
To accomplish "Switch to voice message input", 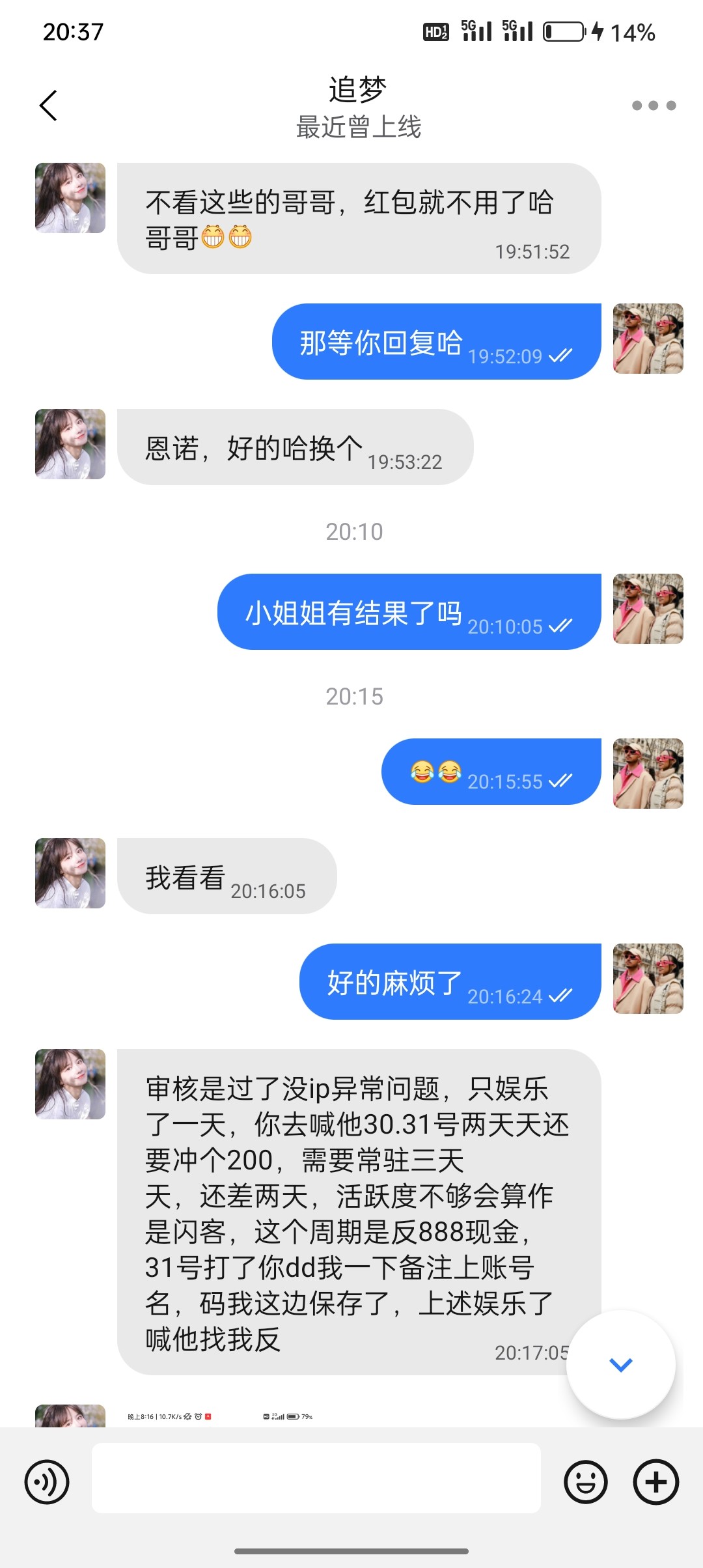I will coord(47,1482).
